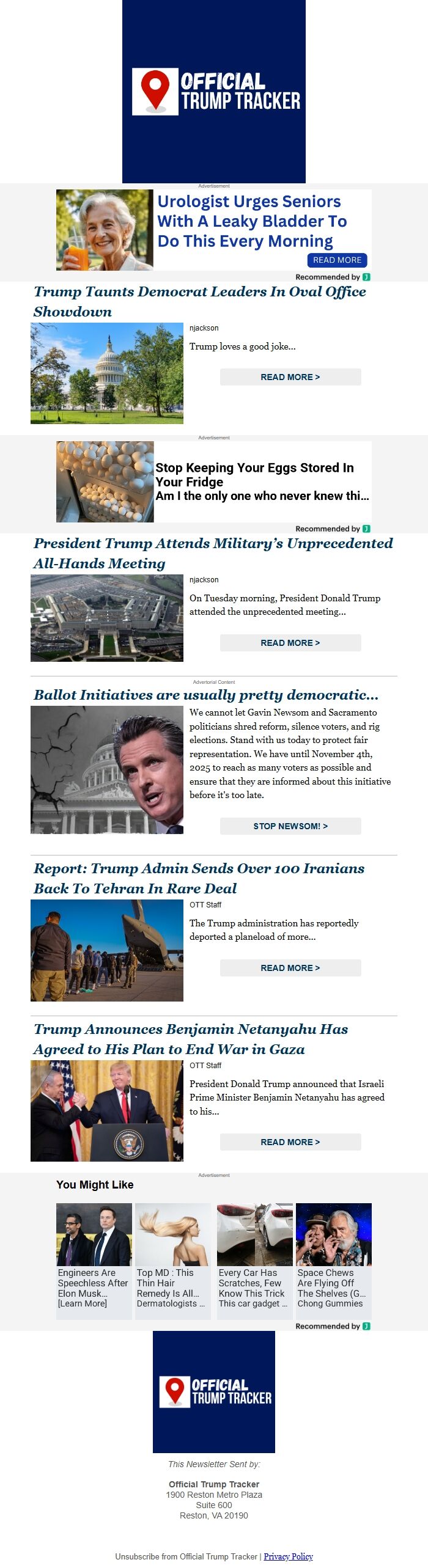Unsubscribe from Official Trump Tracker

pos(186,1556)
